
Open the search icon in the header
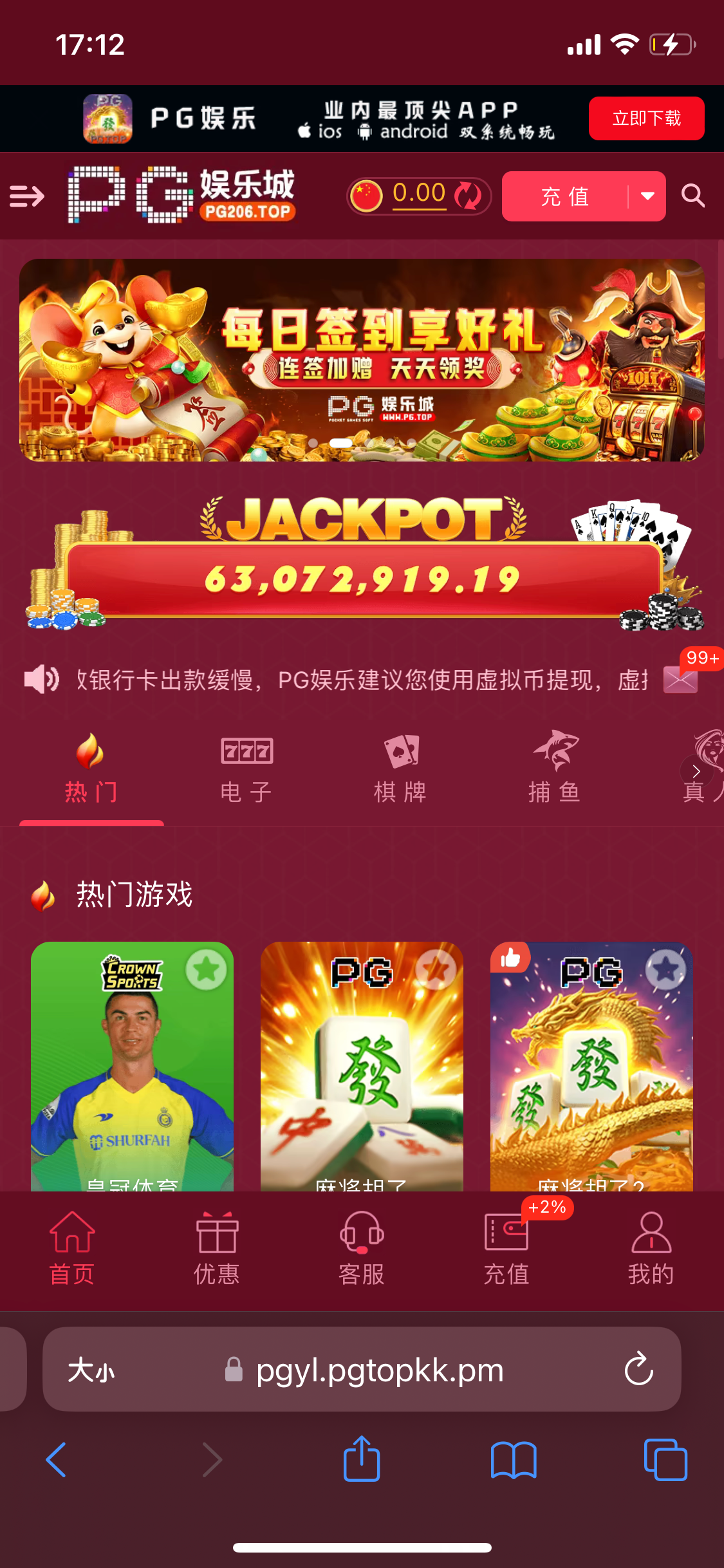(x=693, y=196)
